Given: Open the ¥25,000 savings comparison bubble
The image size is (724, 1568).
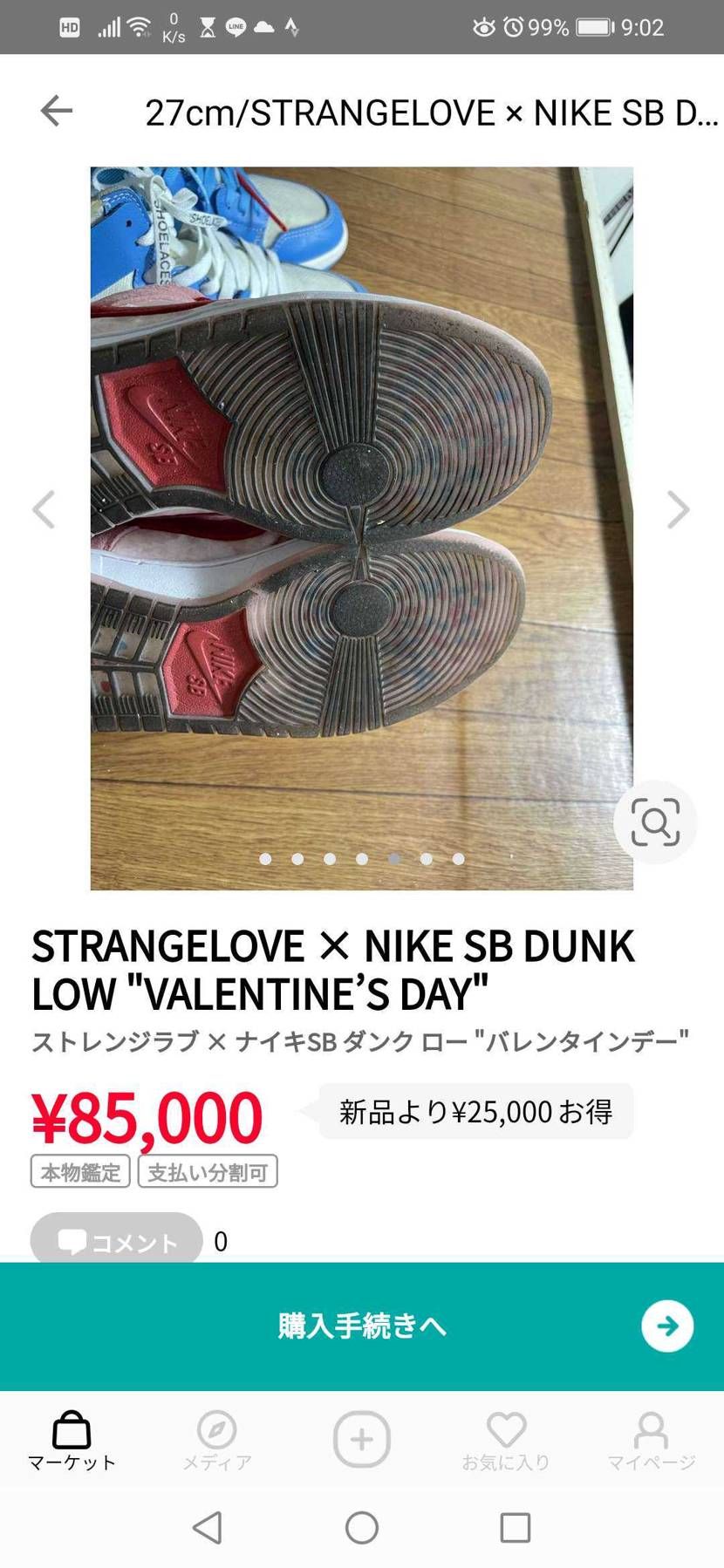Looking at the screenshot, I should tap(476, 1111).
